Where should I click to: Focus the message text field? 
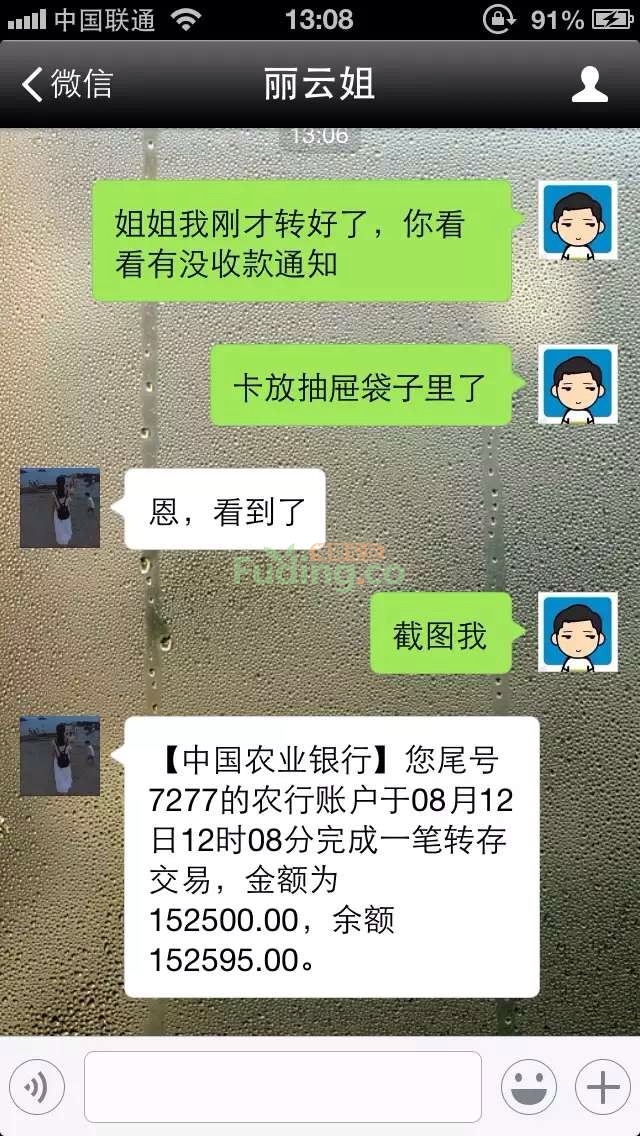coord(282,1086)
